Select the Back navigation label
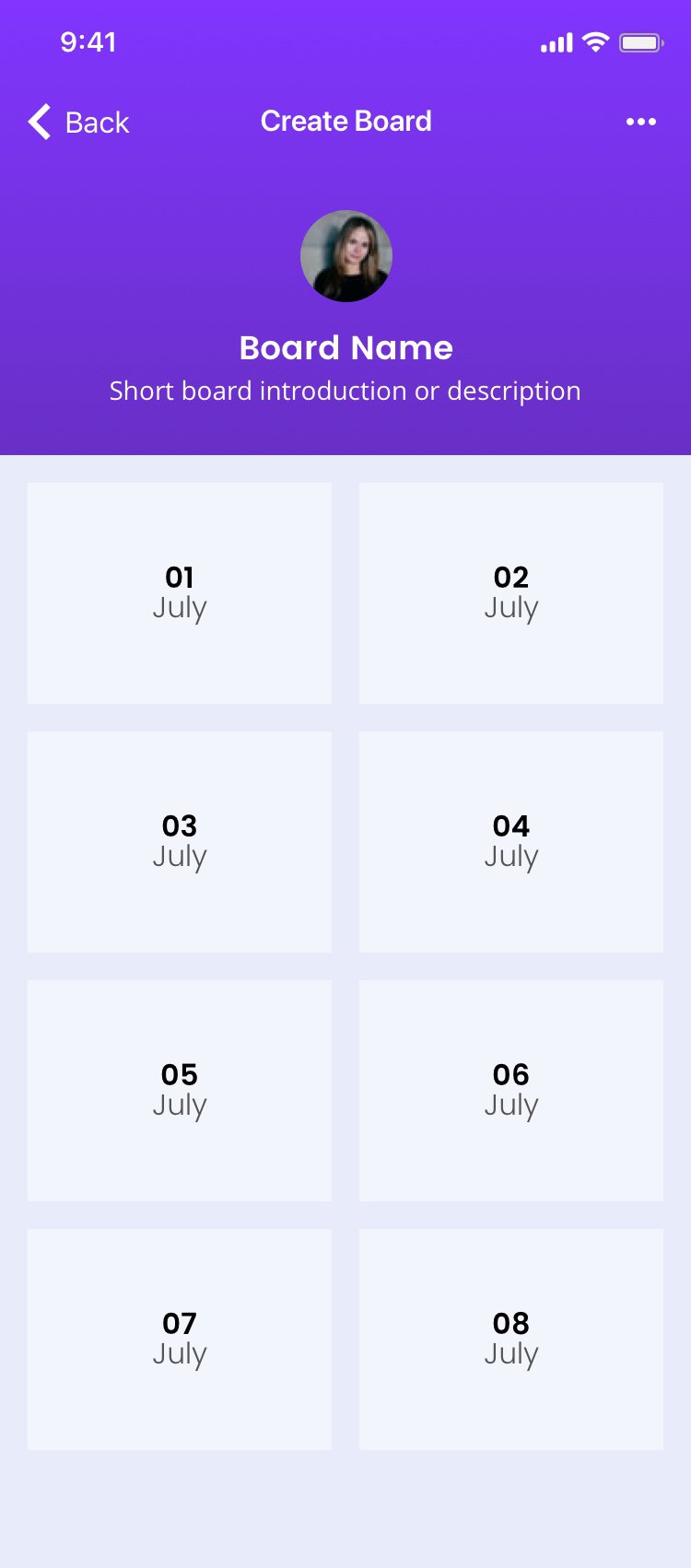 [x=96, y=122]
